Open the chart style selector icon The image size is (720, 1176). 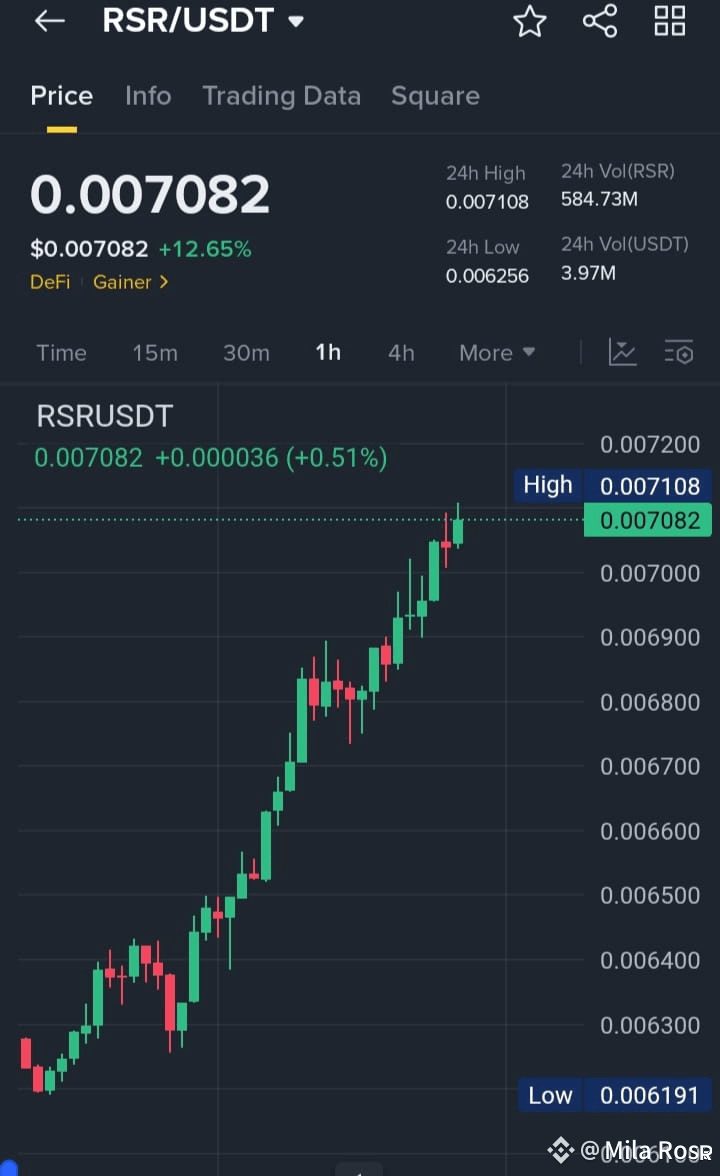622,352
